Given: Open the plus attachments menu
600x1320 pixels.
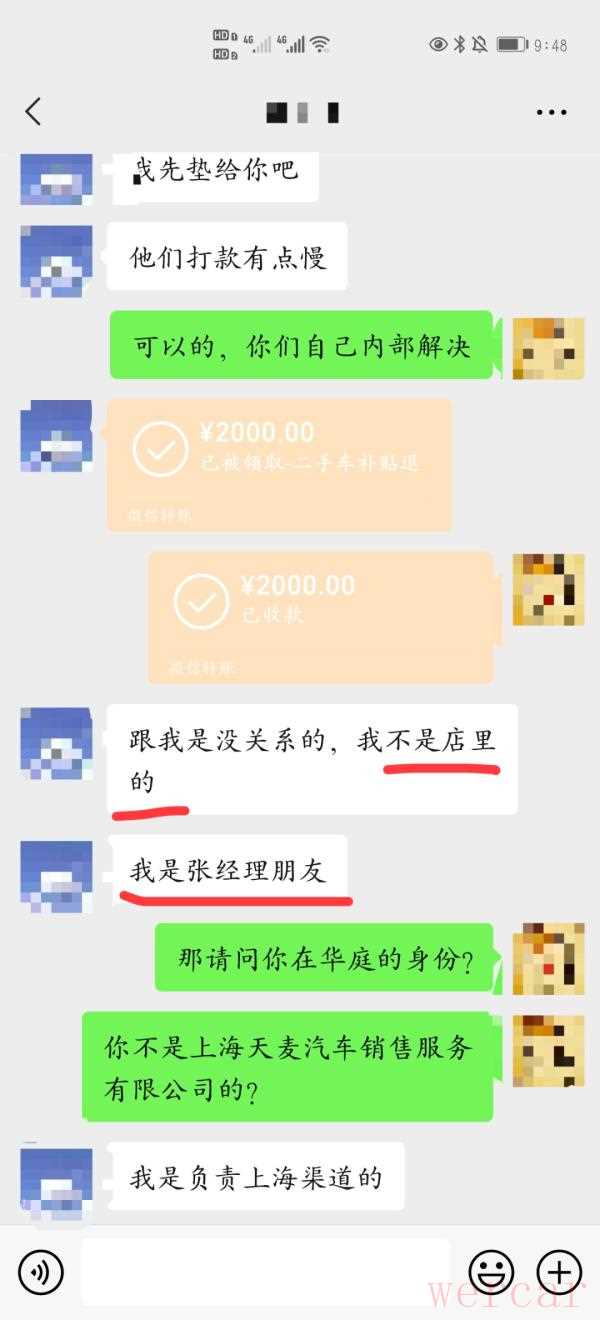Looking at the screenshot, I should click(x=559, y=1272).
